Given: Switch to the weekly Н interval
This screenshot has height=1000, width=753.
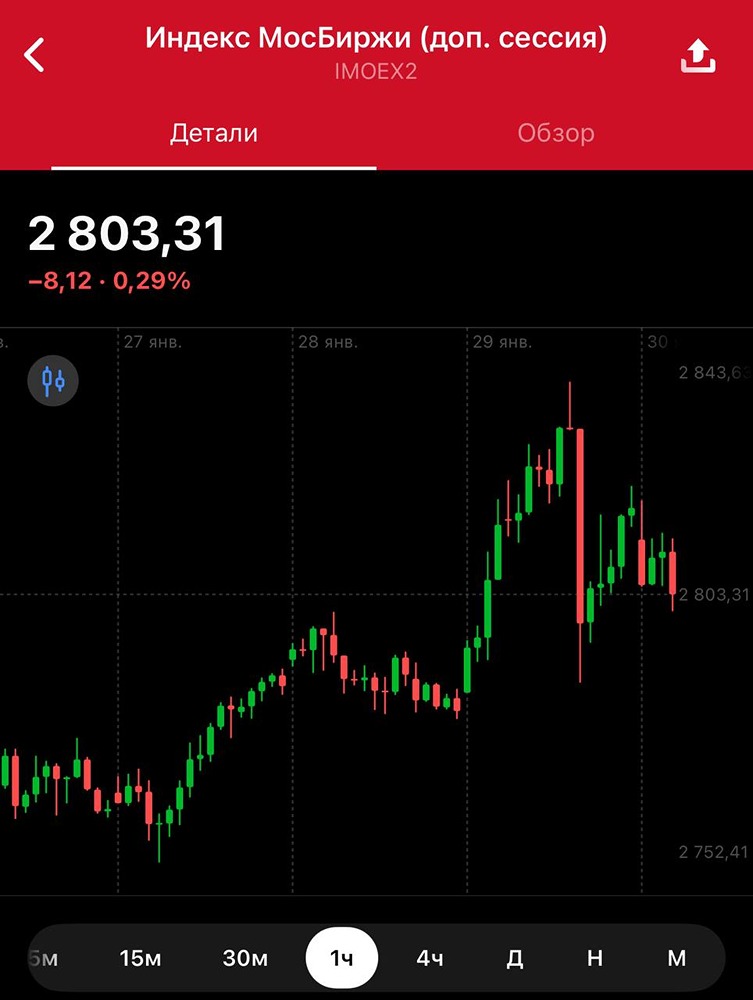Looking at the screenshot, I should coord(595,958).
